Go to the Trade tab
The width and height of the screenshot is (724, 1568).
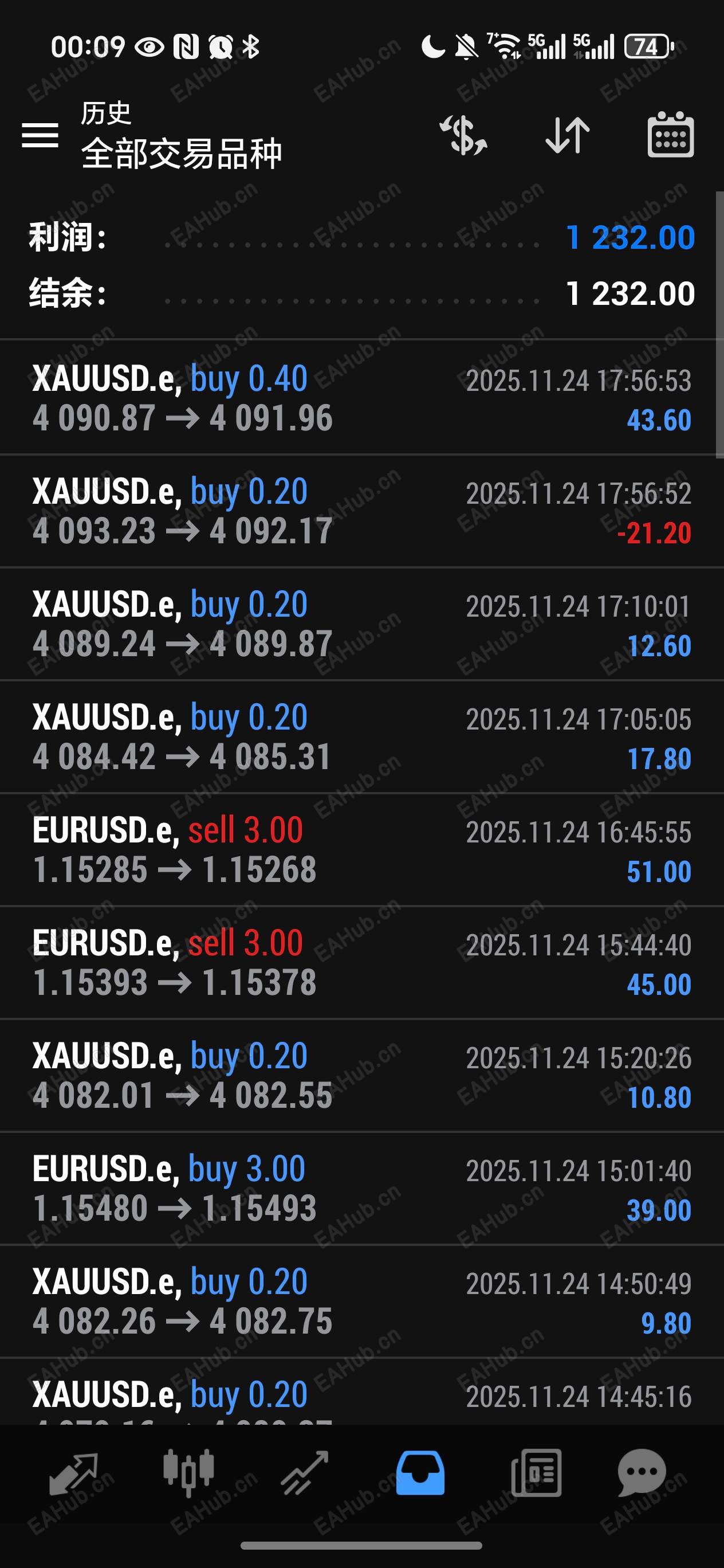(304, 1473)
